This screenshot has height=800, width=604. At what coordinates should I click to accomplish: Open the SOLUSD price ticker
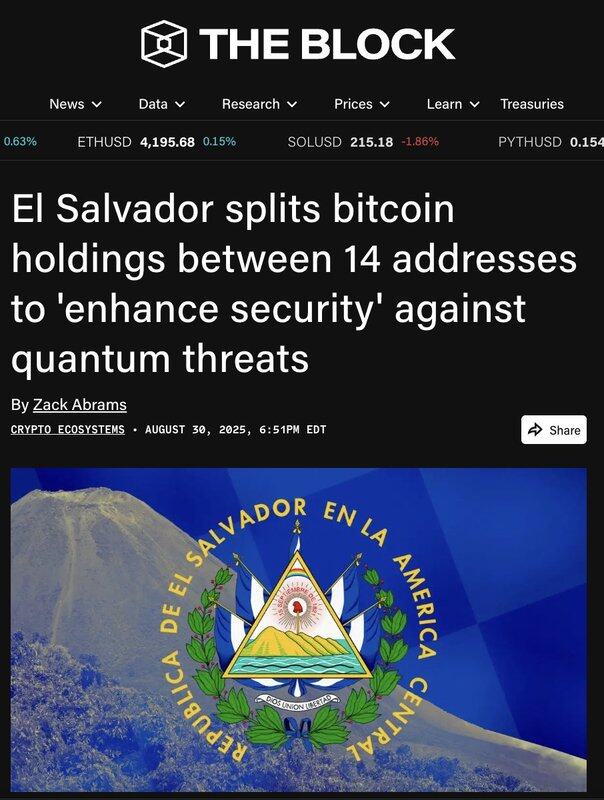pyautogui.click(x=362, y=142)
